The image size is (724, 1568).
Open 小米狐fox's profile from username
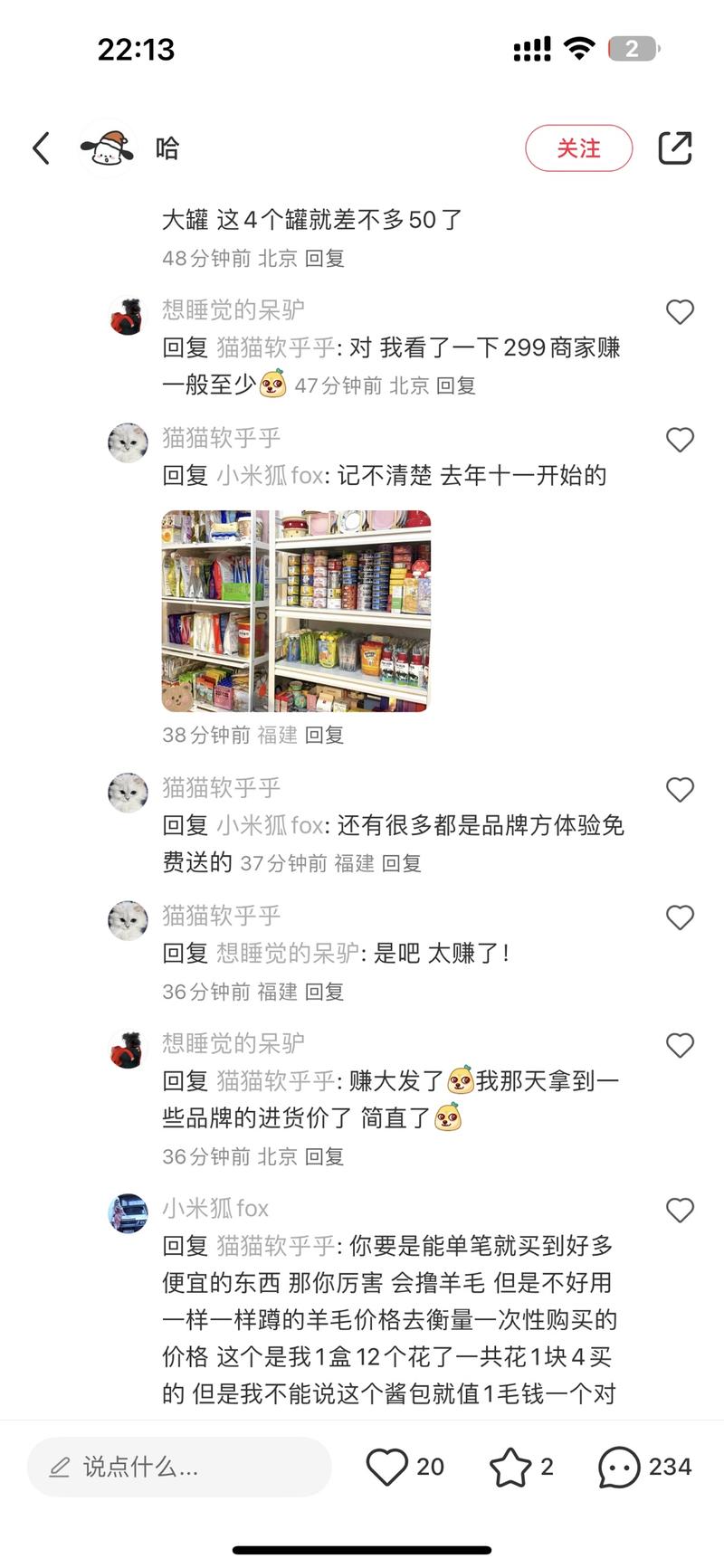[x=215, y=1208]
